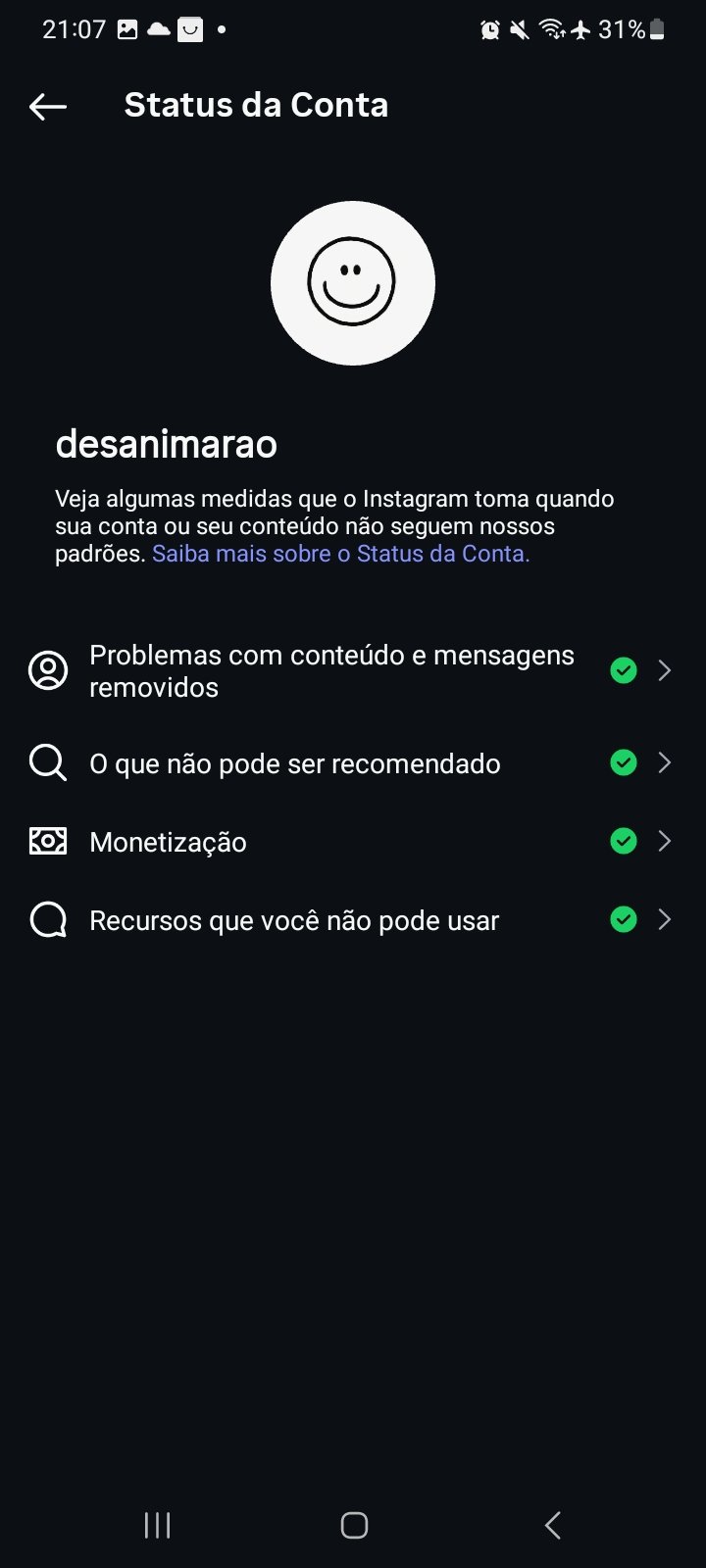Open 'O que não pode ser recomendado'

click(353, 763)
